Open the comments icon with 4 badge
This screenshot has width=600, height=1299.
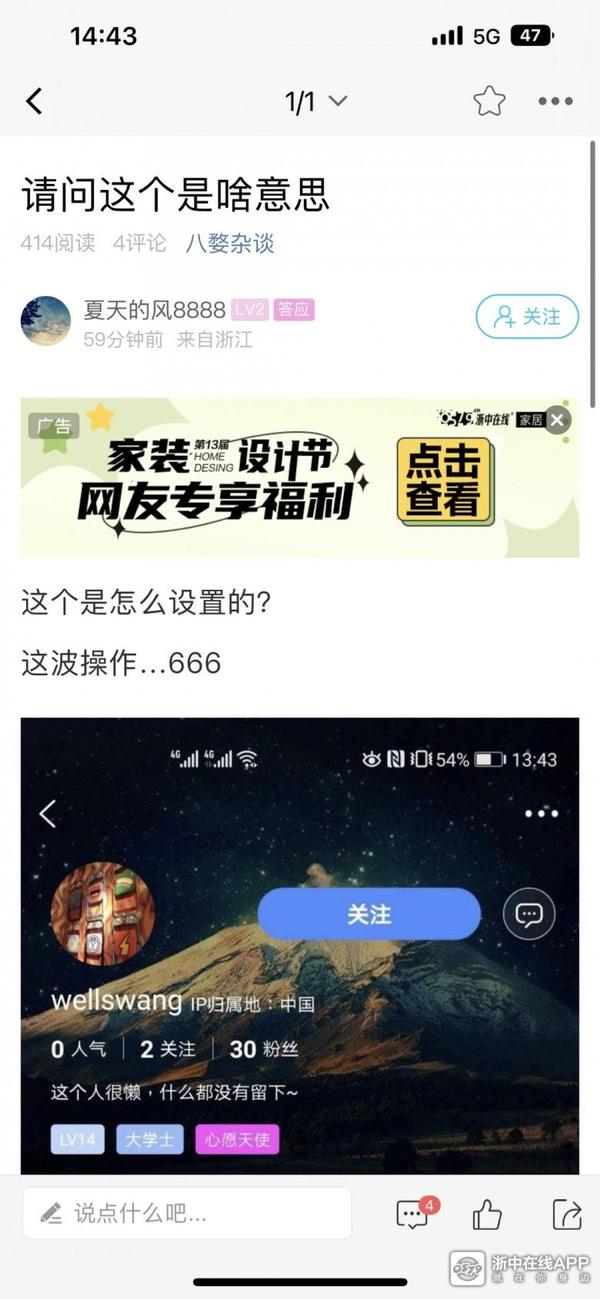pyautogui.click(x=412, y=1214)
